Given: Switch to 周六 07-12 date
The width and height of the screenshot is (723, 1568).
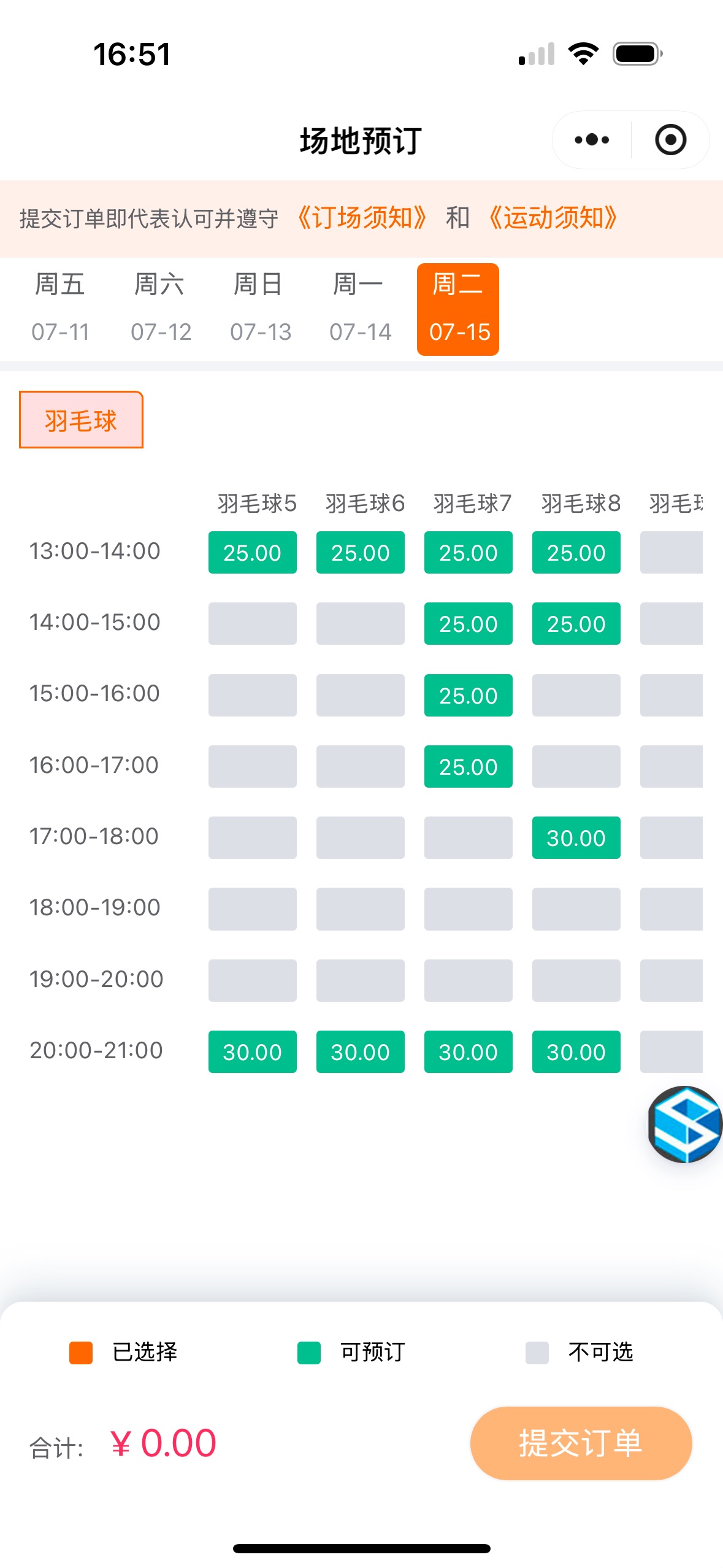Looking at the screenshot, I should coord(160,309).
